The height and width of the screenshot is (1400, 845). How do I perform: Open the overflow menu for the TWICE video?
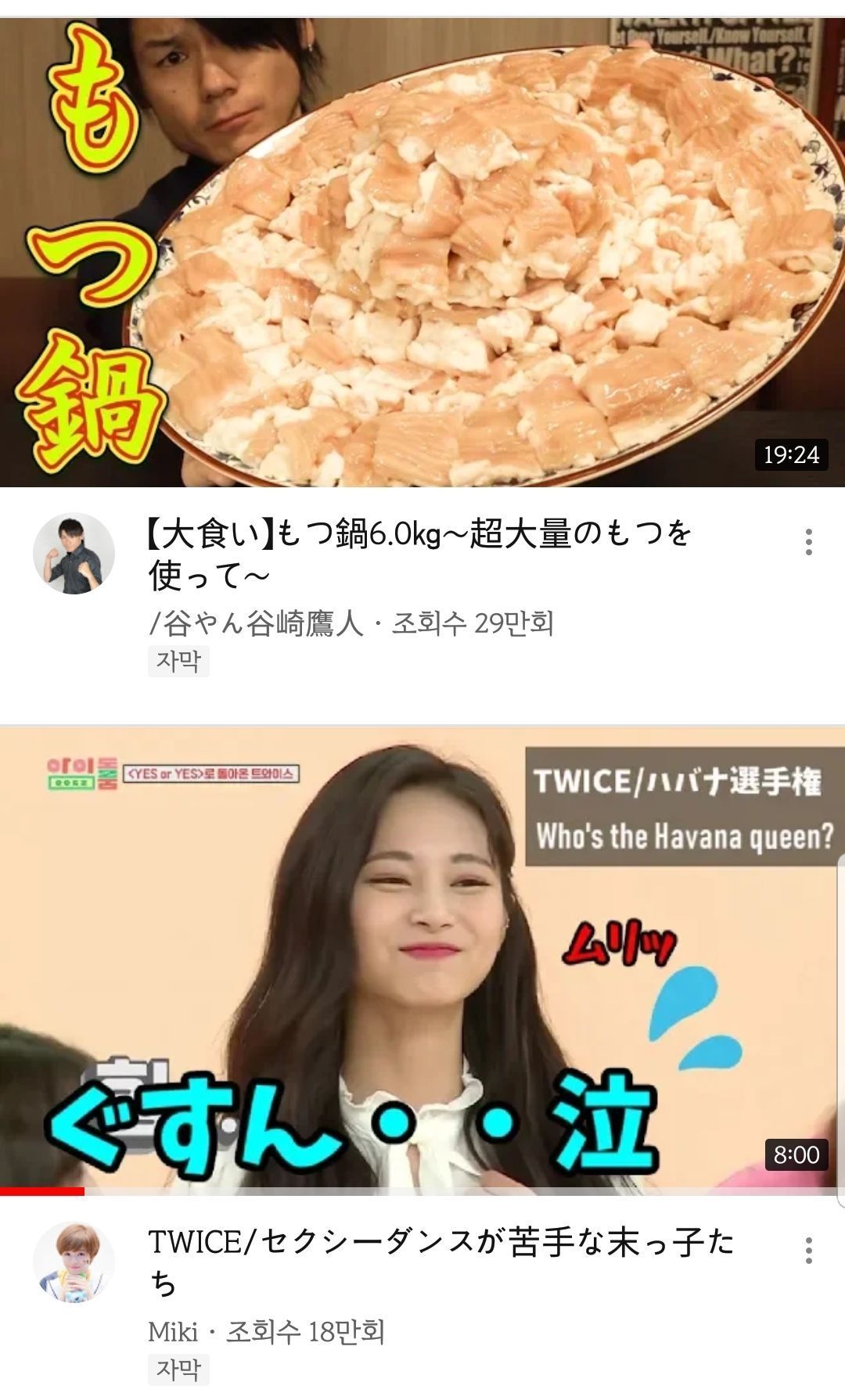(x=808, y=1250)
